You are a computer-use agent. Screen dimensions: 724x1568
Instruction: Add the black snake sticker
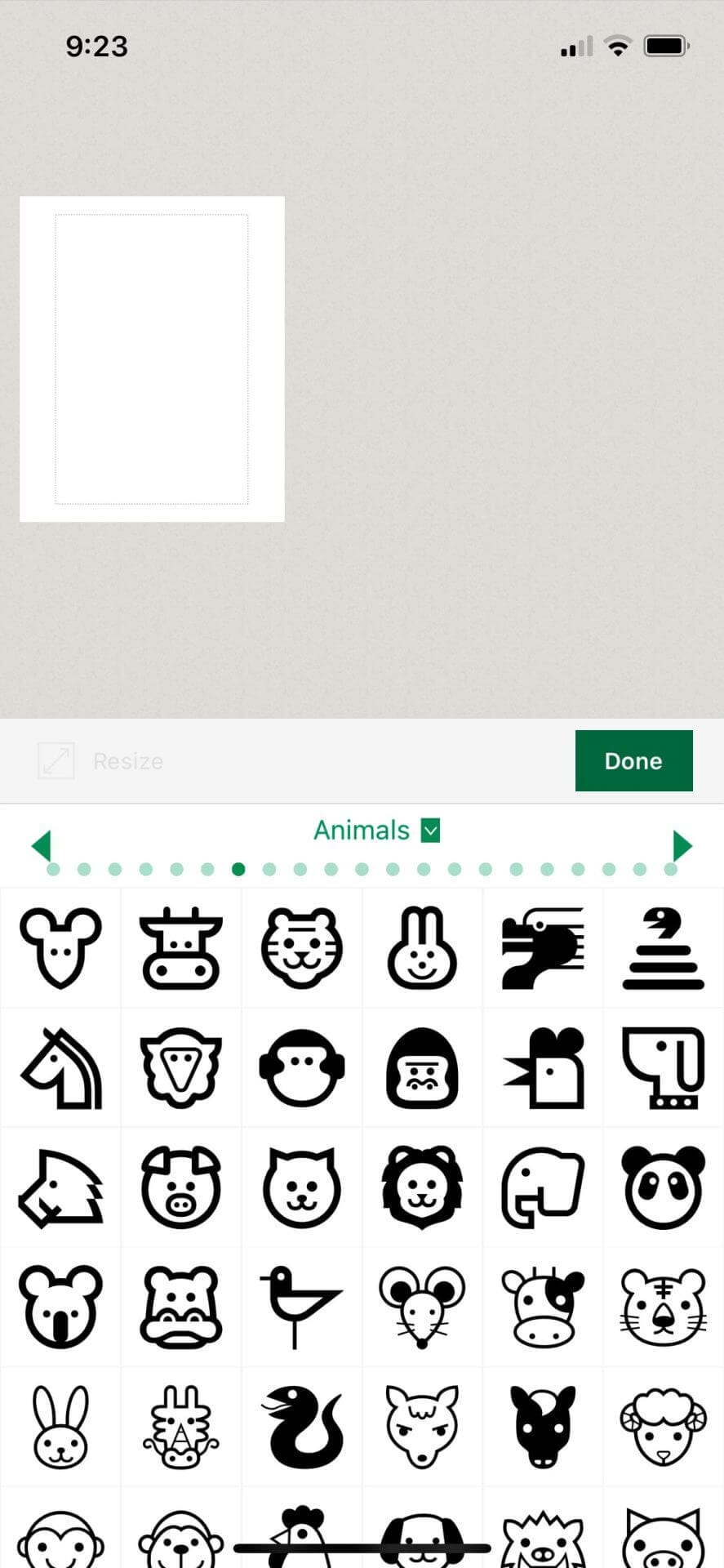(301, 1425)
